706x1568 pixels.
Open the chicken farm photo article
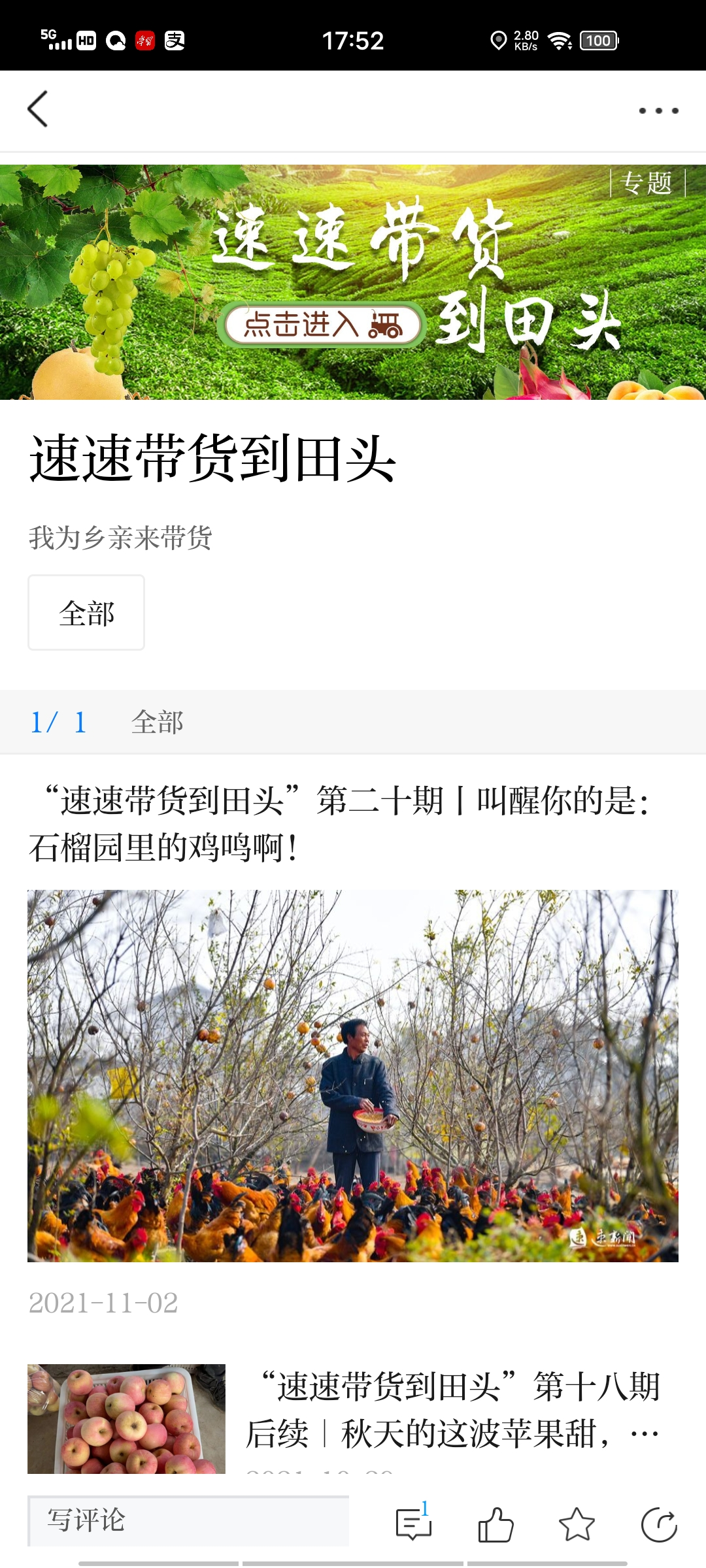353,1075
